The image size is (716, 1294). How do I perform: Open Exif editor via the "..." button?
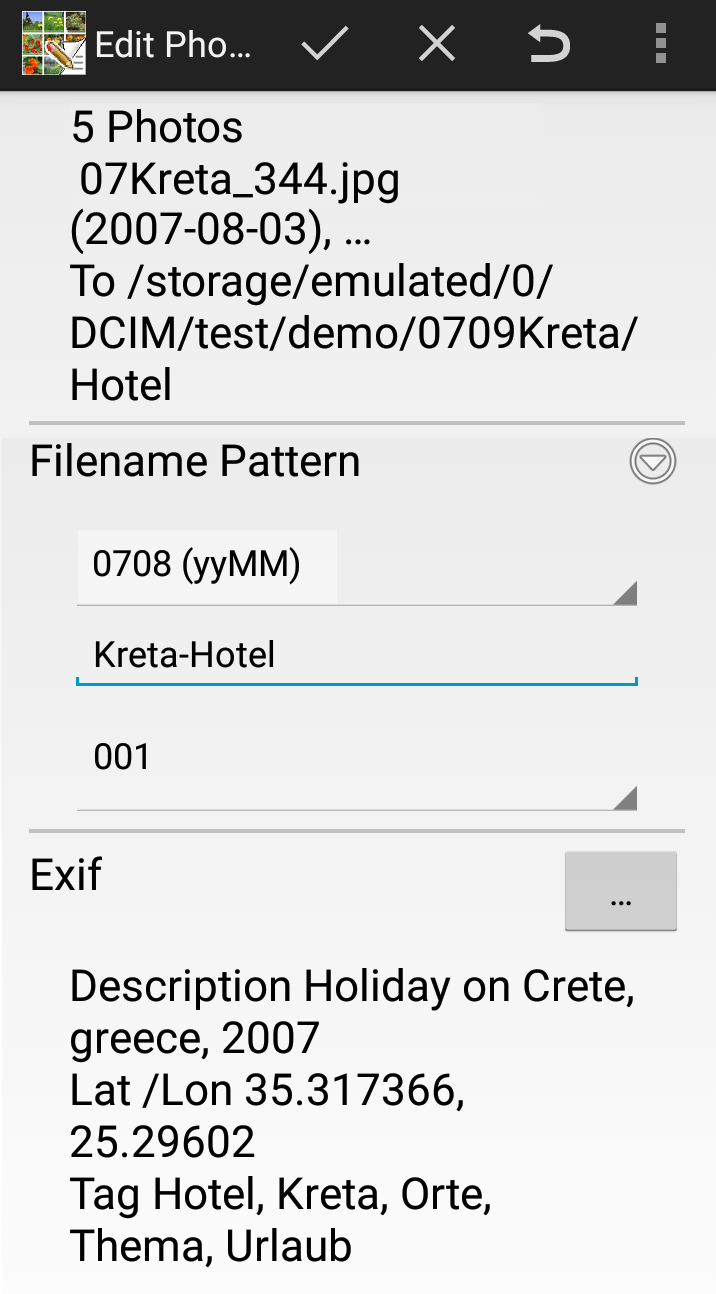[x=621, y=891]
